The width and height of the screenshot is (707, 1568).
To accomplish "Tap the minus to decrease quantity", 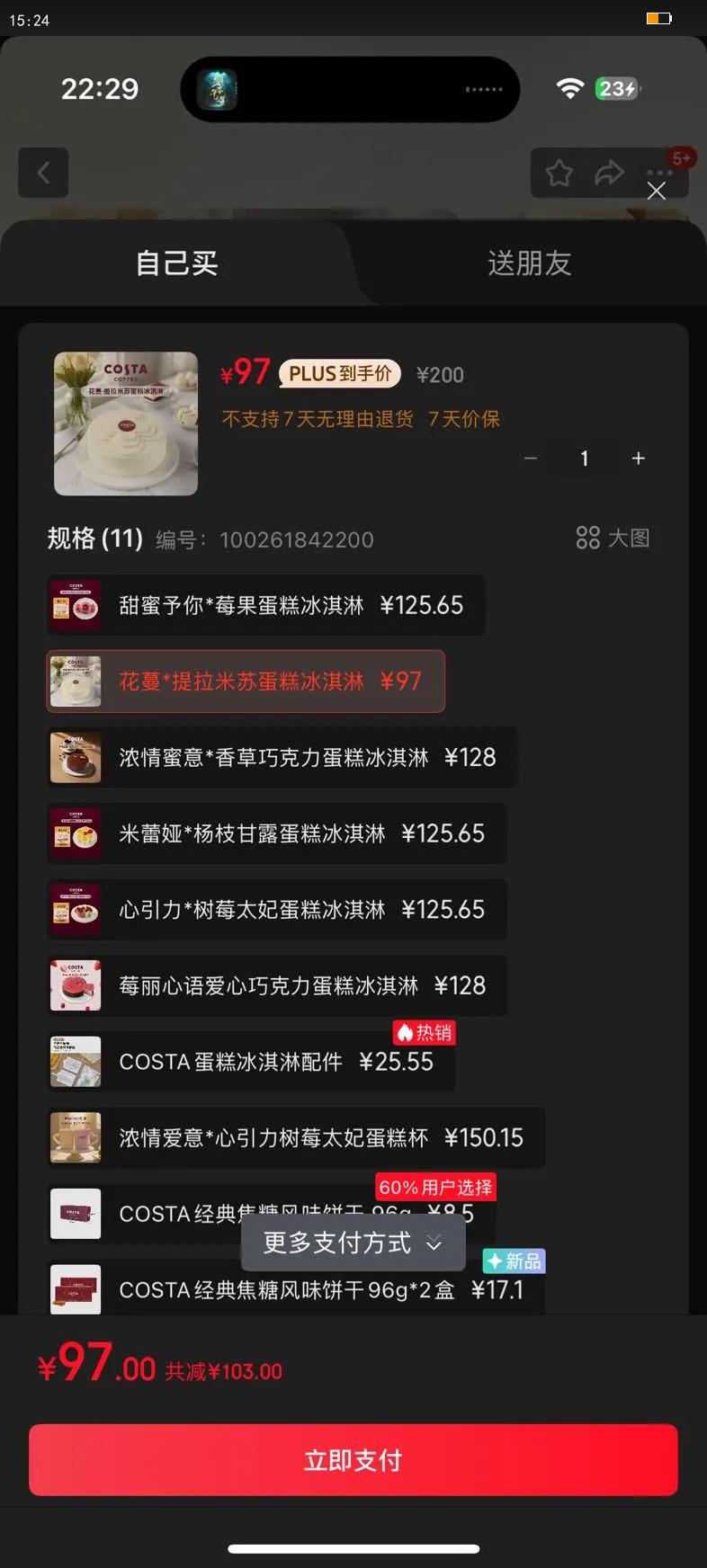I will point(530,459).
